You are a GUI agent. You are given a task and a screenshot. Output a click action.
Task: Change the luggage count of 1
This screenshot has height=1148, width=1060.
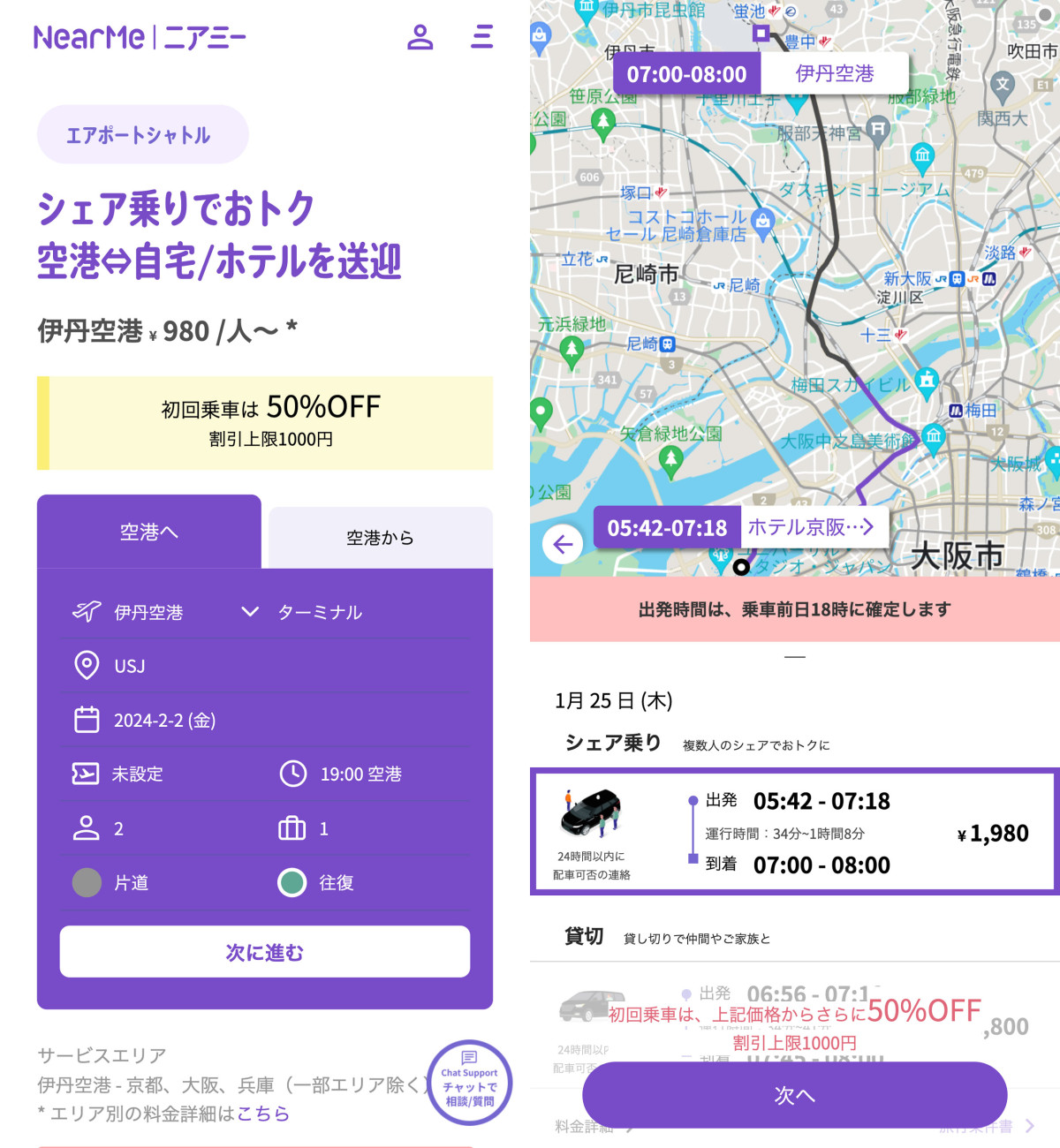323,828
